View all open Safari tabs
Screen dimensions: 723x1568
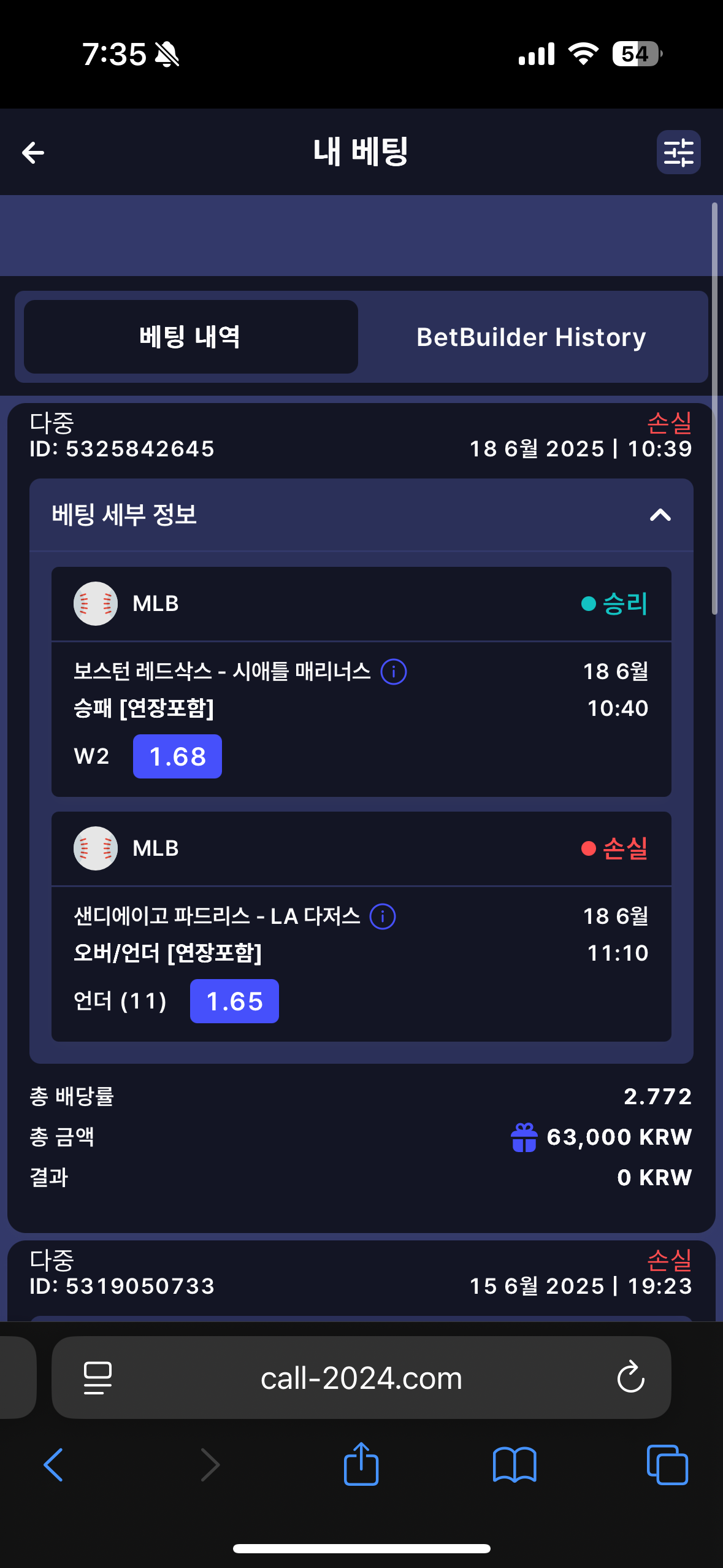click(x=667, y=1465)
